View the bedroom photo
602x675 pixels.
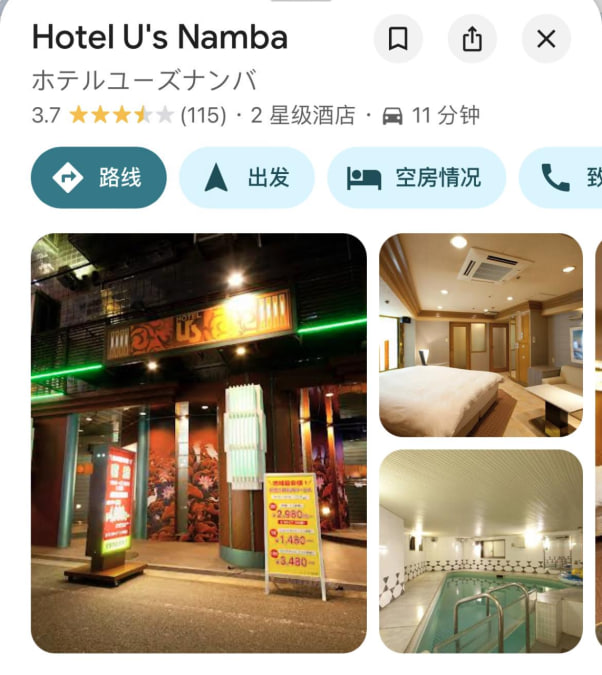pyautogui.click(x=480, y=335)
